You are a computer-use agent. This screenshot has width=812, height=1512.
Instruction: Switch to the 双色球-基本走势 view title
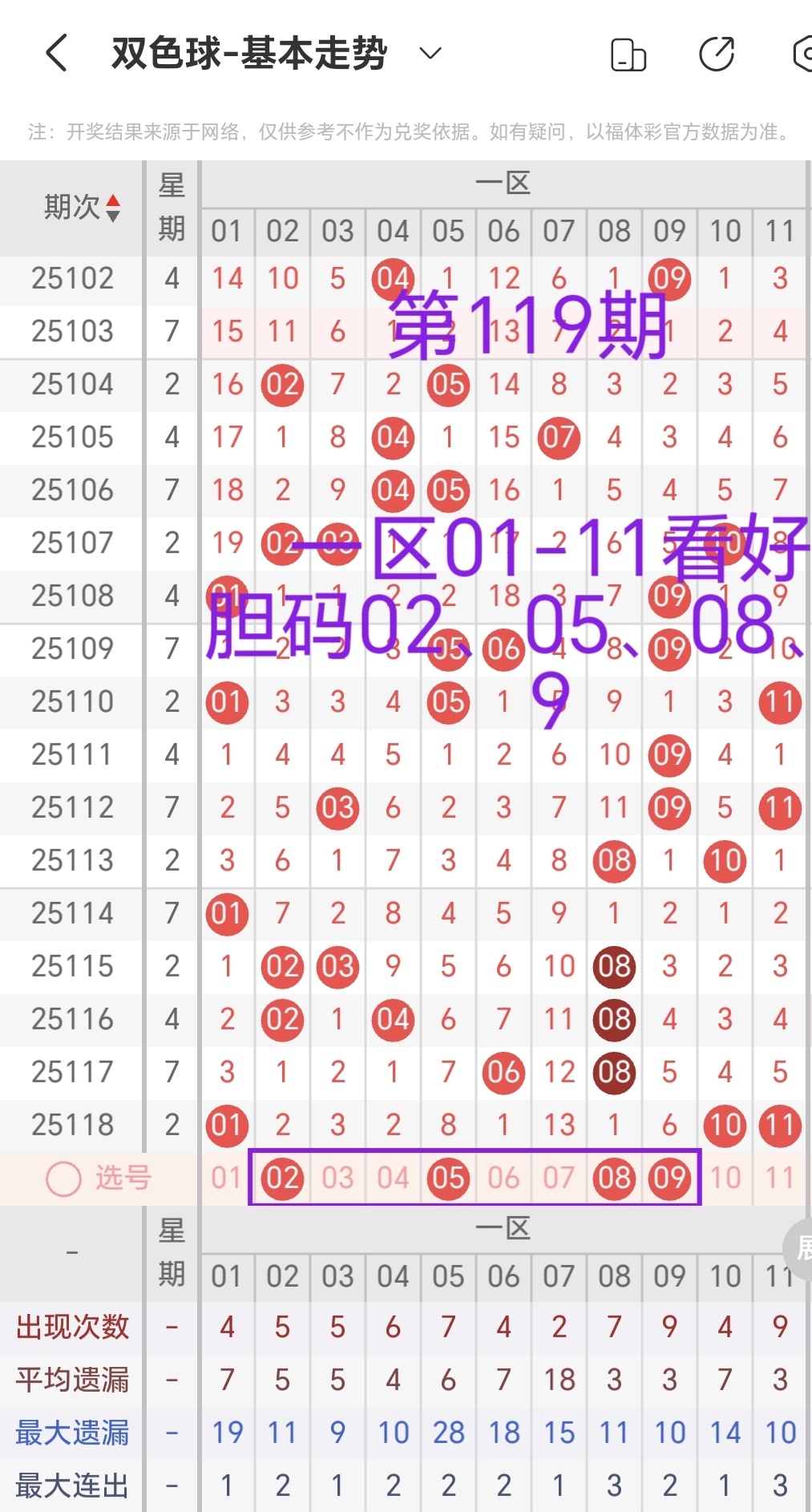(248, 53)
